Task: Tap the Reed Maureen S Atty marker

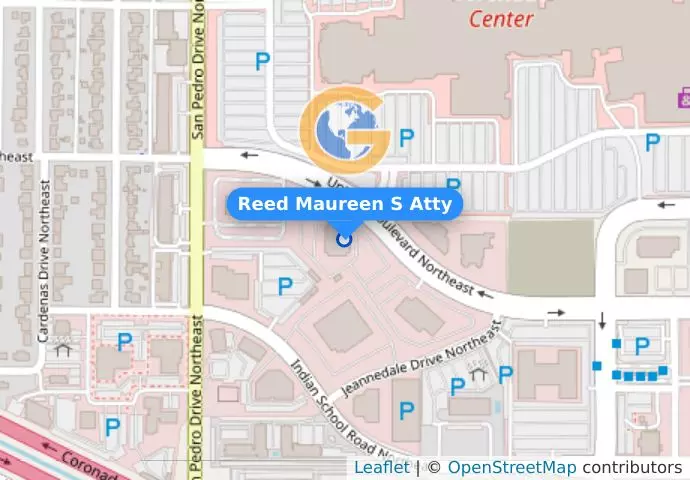Action: tap(345, 239)
